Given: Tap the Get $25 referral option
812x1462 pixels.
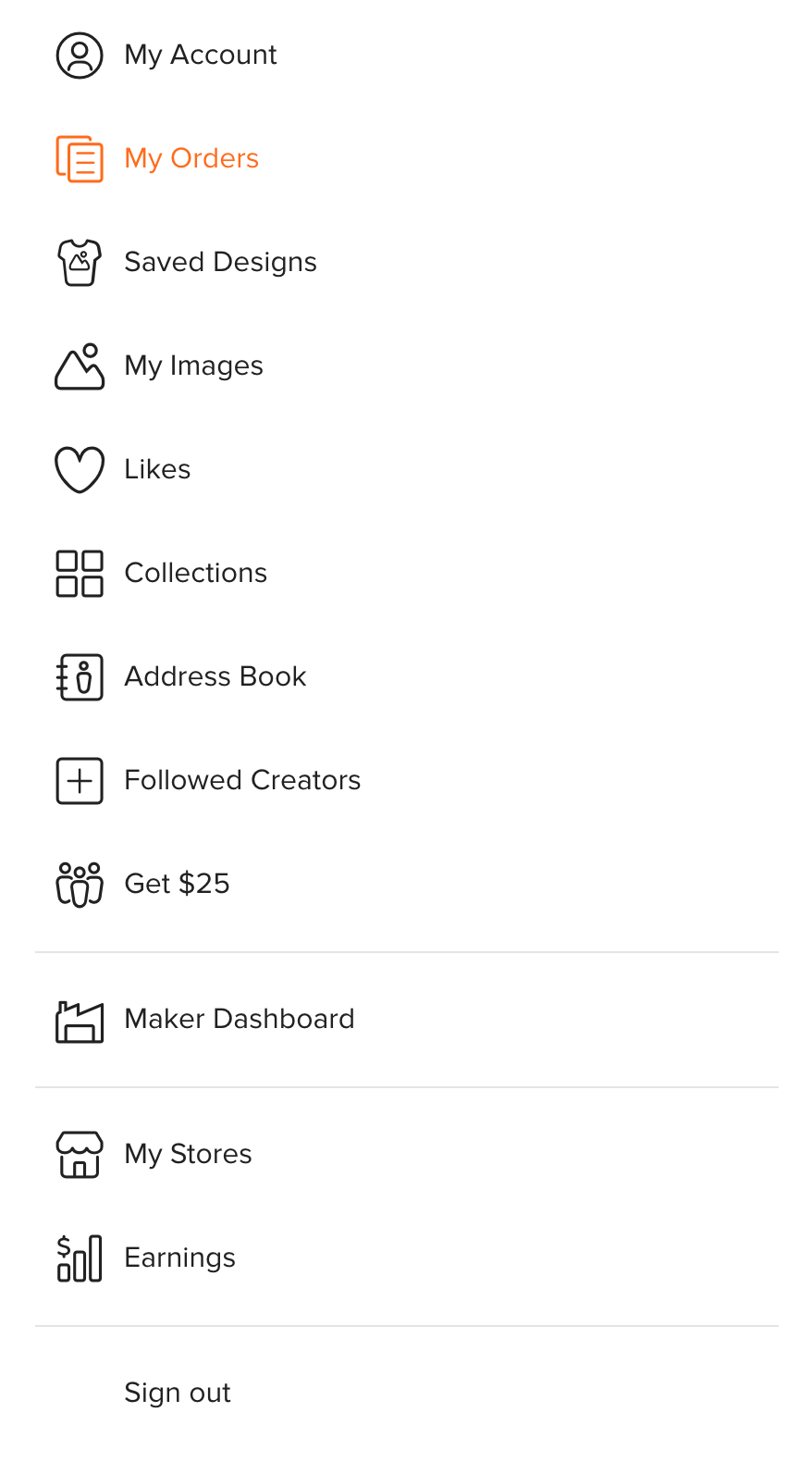Looking at the screenshot, I should [x=177, y=885].
